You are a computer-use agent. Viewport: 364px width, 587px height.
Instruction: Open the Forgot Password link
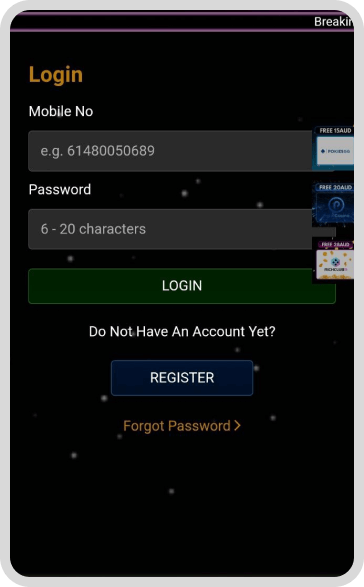pos(182,426)
